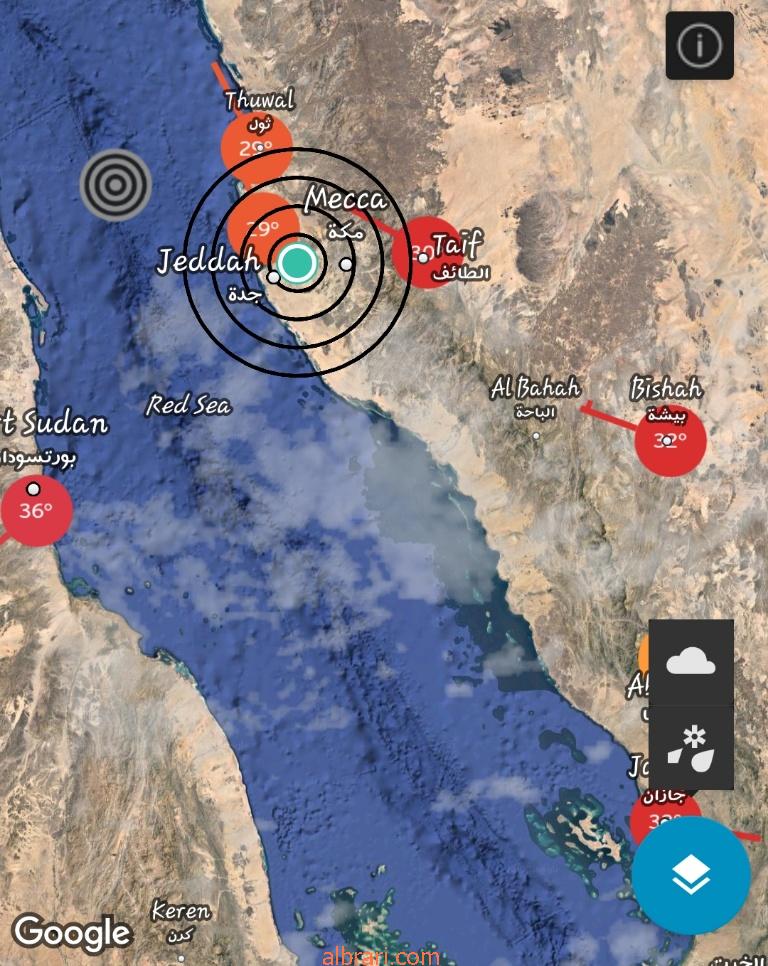Open the map layers button
This screenshot has width=768, height=966.
691,876
